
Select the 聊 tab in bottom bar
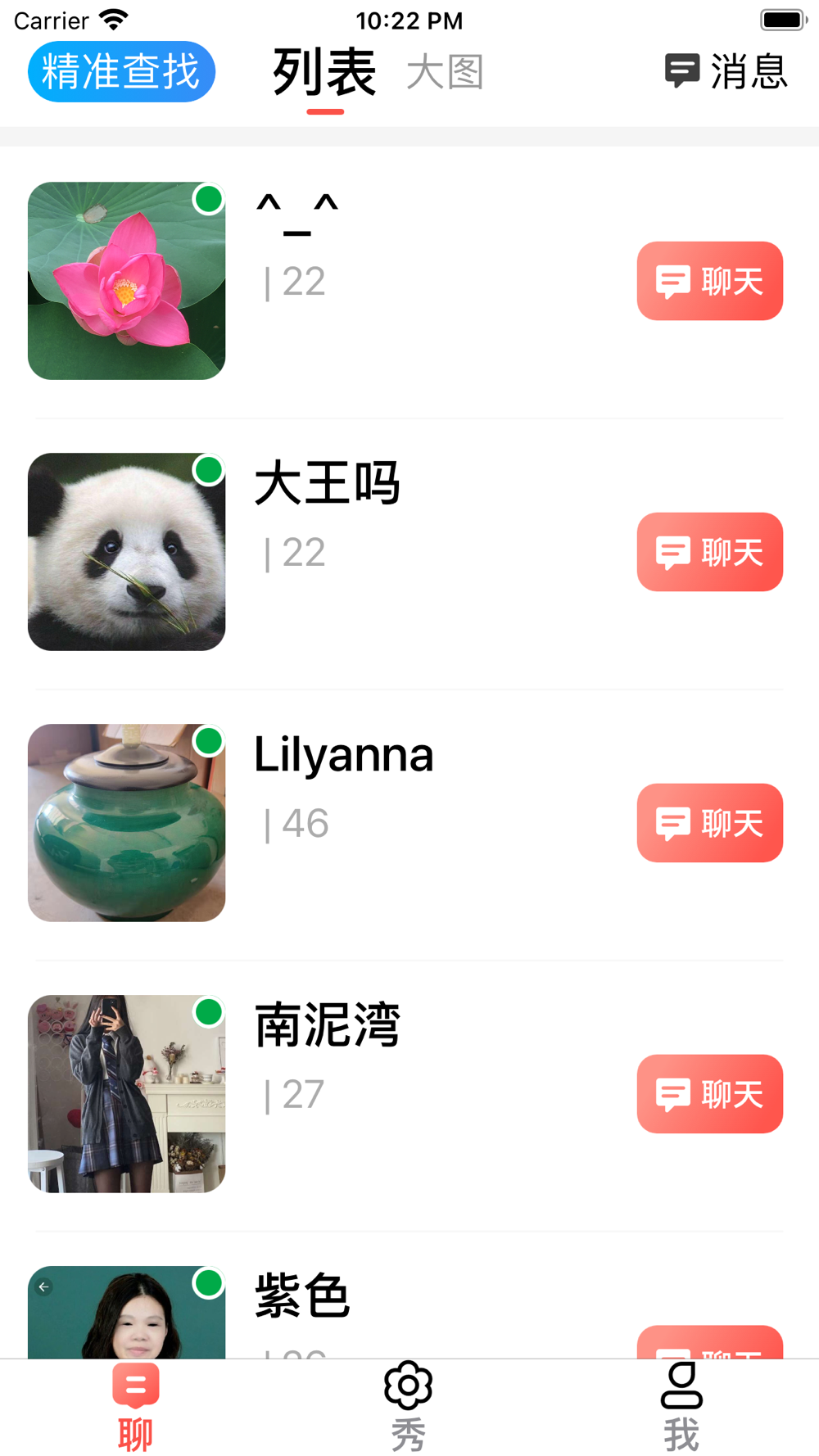pyautogui.click(x=136, y=1407)
